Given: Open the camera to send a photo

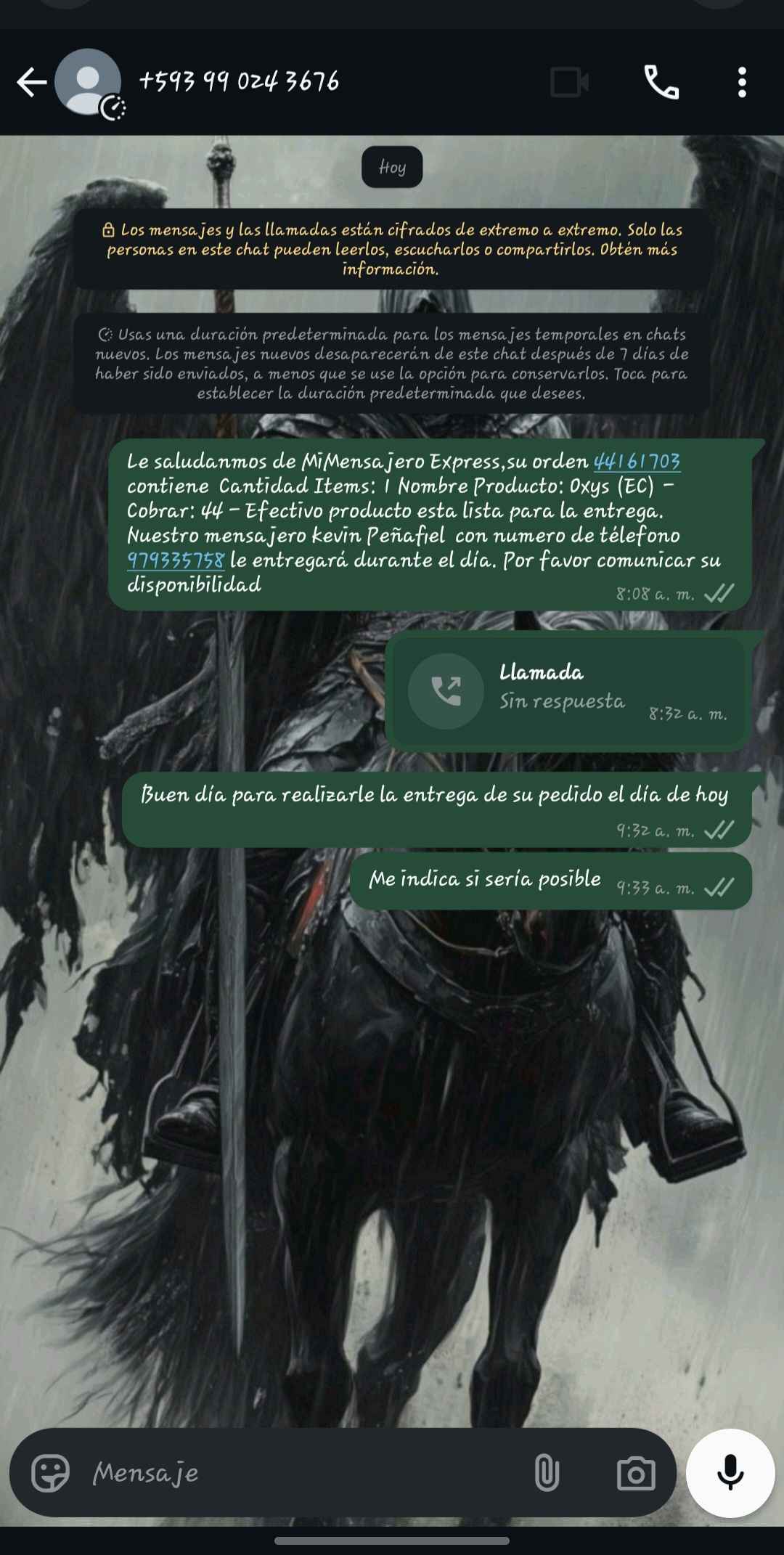Looking at the screenshot, I should pyautogui.click(x=635, y=1474).
